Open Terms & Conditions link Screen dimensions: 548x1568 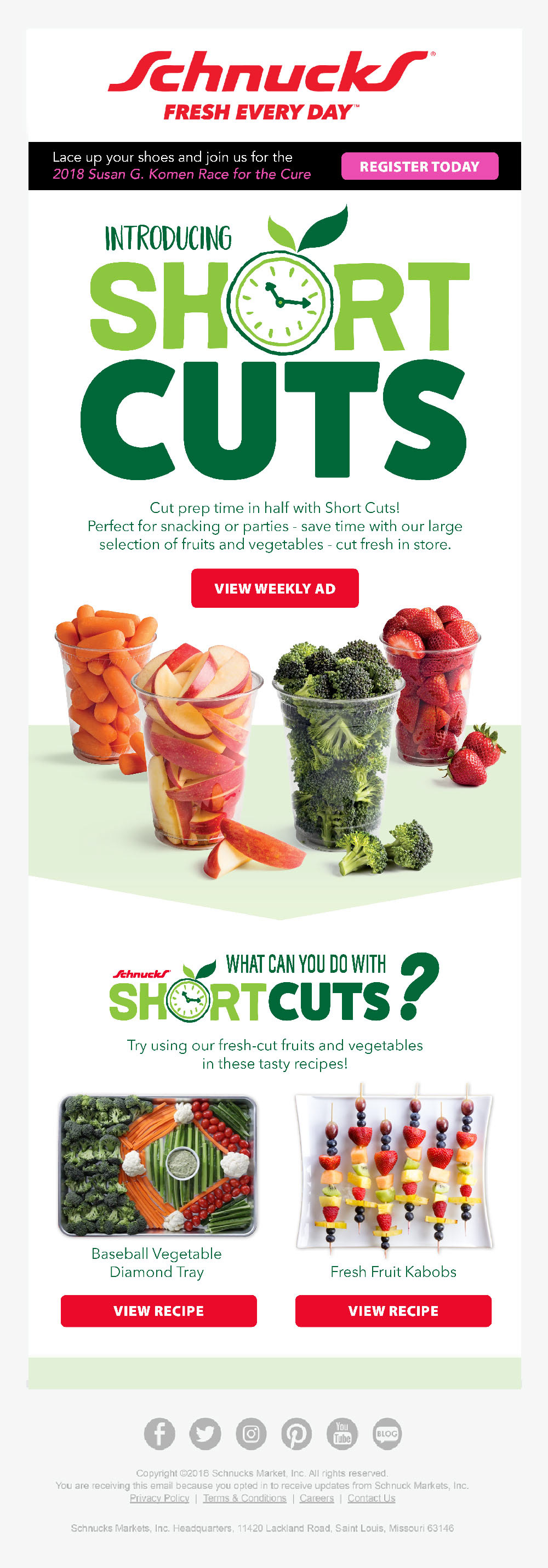(244, 1498)
